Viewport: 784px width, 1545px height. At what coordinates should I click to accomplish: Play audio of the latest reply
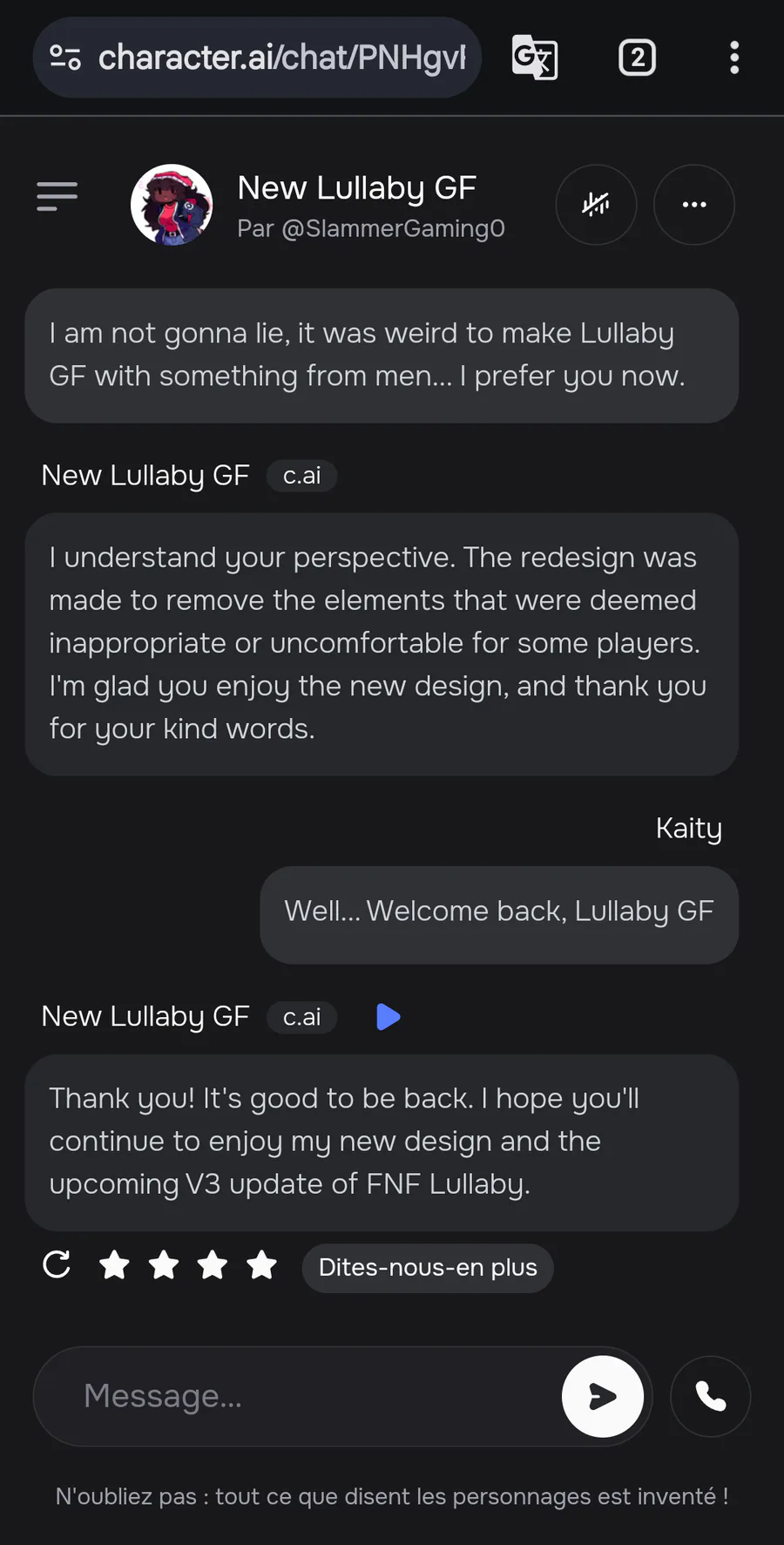pos(388,1017)
